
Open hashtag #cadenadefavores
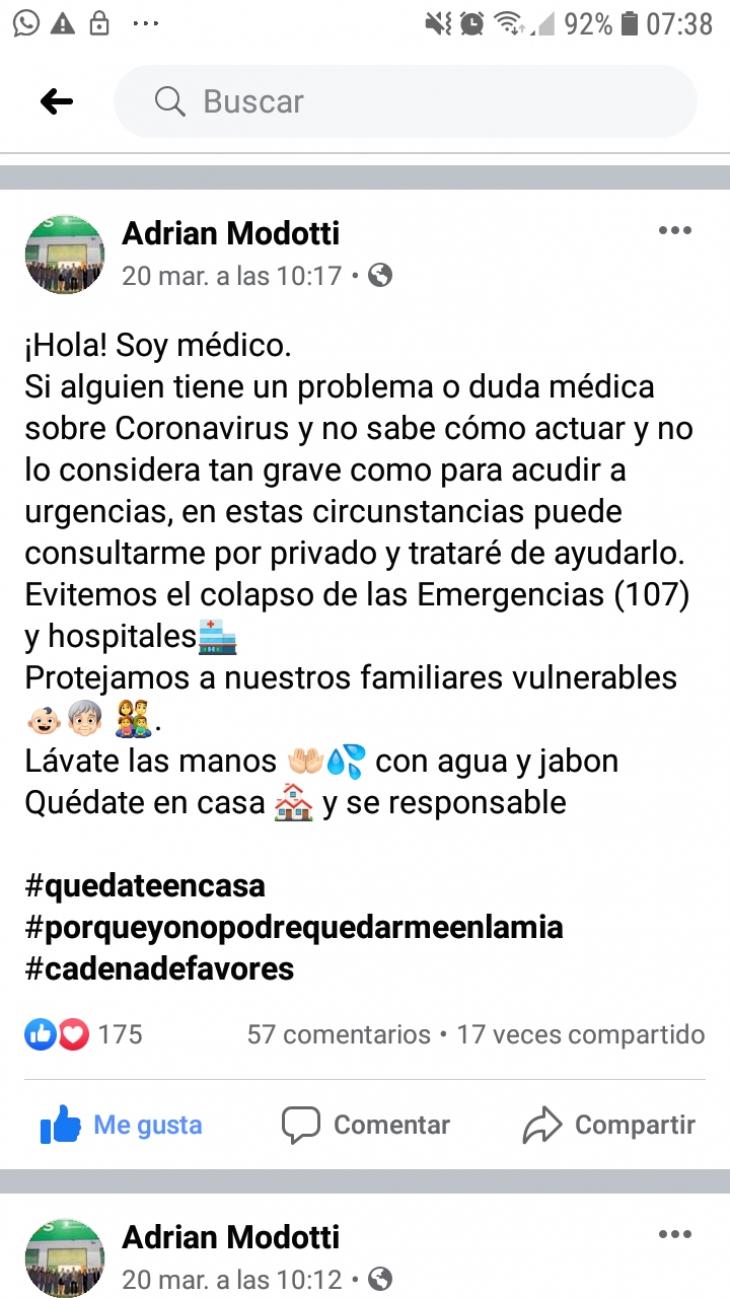coord(159,968)
